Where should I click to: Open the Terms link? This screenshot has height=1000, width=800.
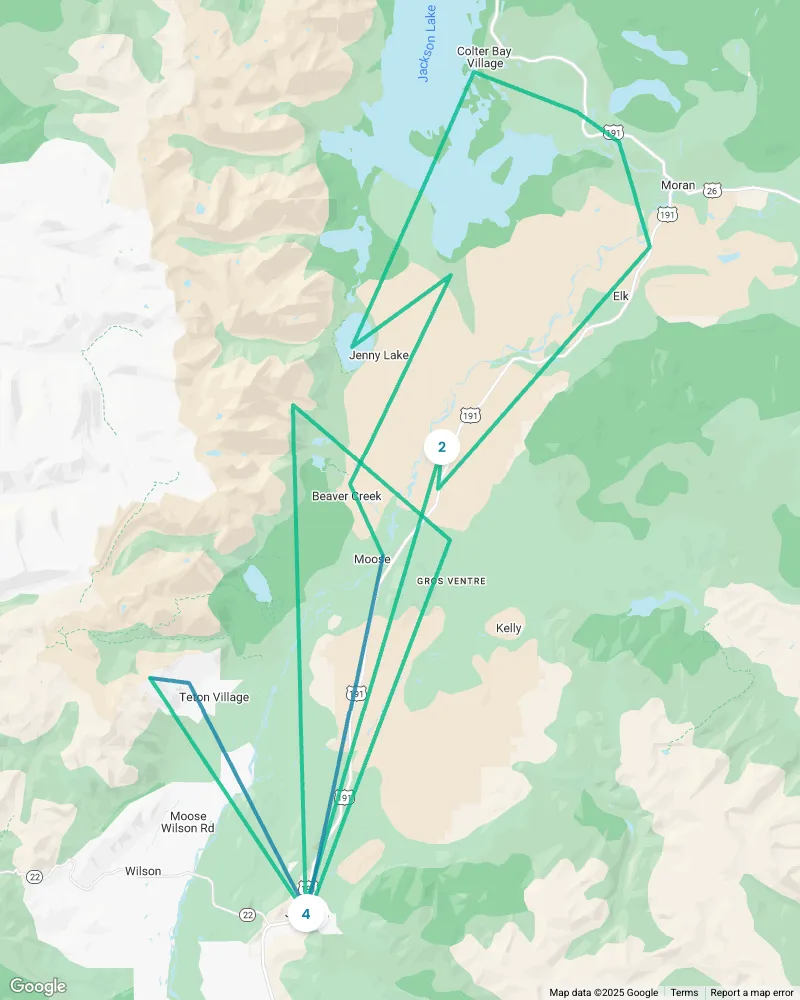[x=684, y=992]
